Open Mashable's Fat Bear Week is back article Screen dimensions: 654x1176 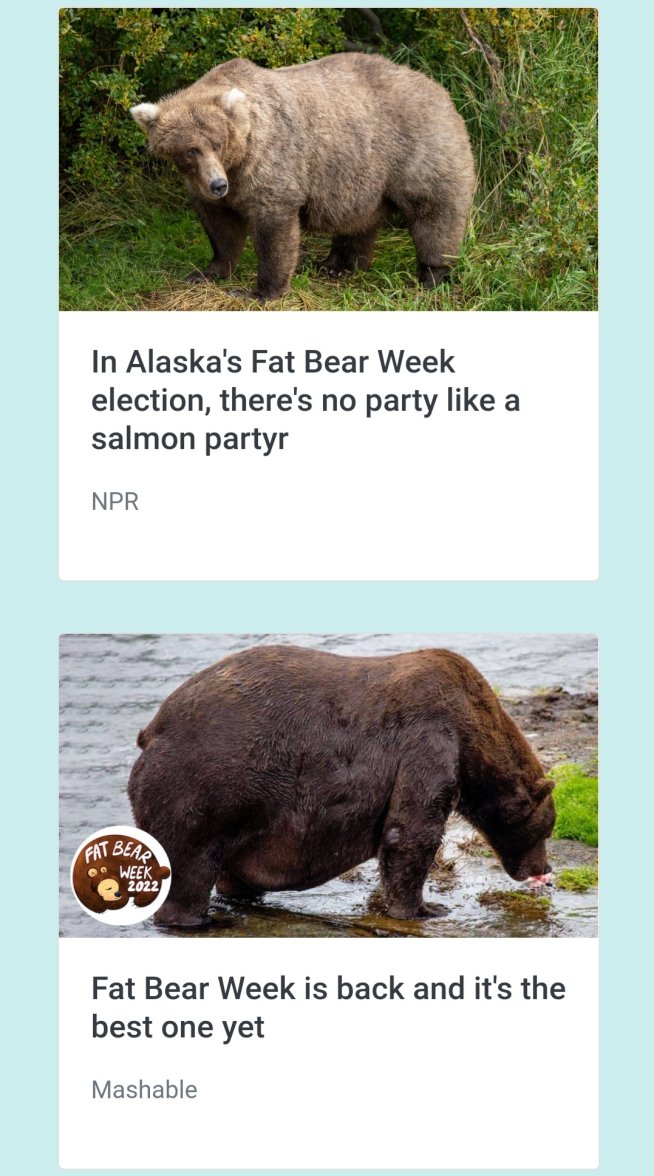coord(327,1007)
